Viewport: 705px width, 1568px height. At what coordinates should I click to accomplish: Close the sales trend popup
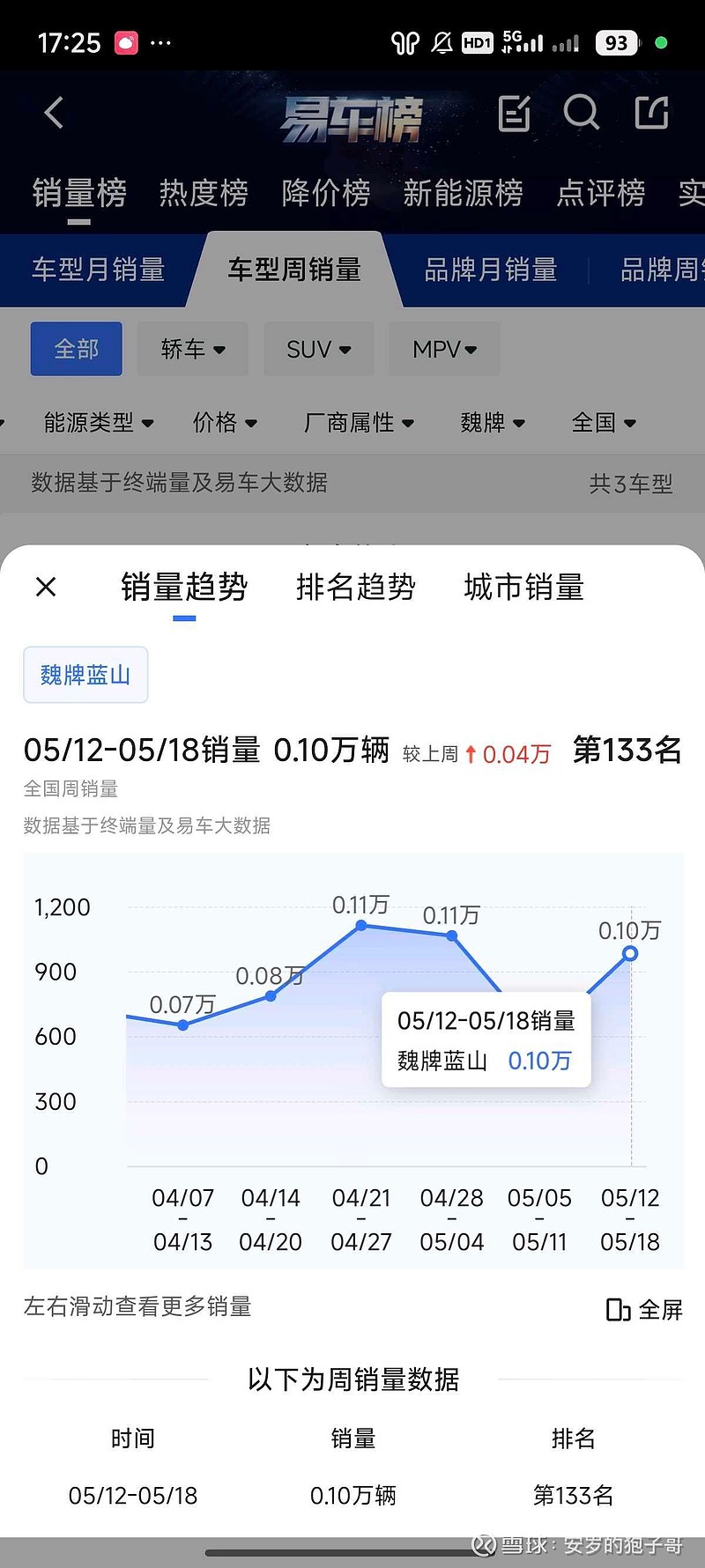tap(46, 587)
